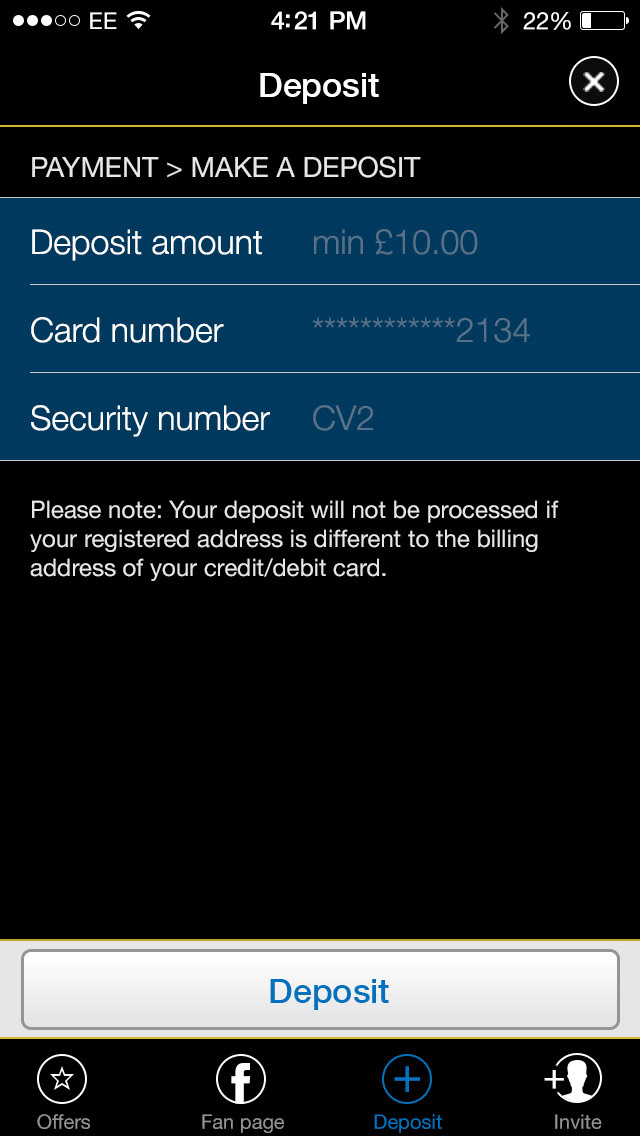This screenshot has width=640, height=1136.
Task: Open the Fan page tab
Action: pos(242,1092)
